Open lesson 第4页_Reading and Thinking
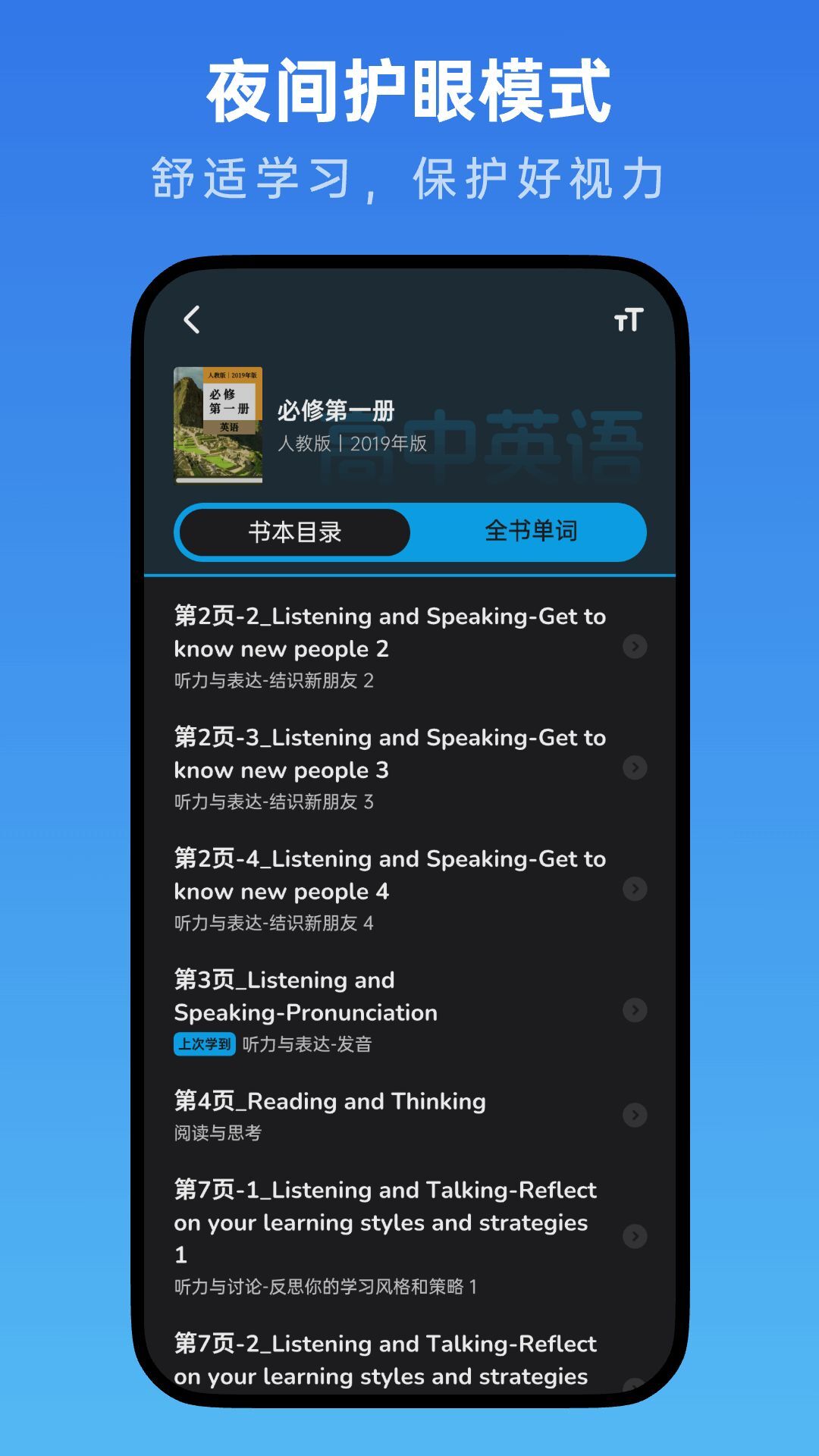 click(328, 1101)
